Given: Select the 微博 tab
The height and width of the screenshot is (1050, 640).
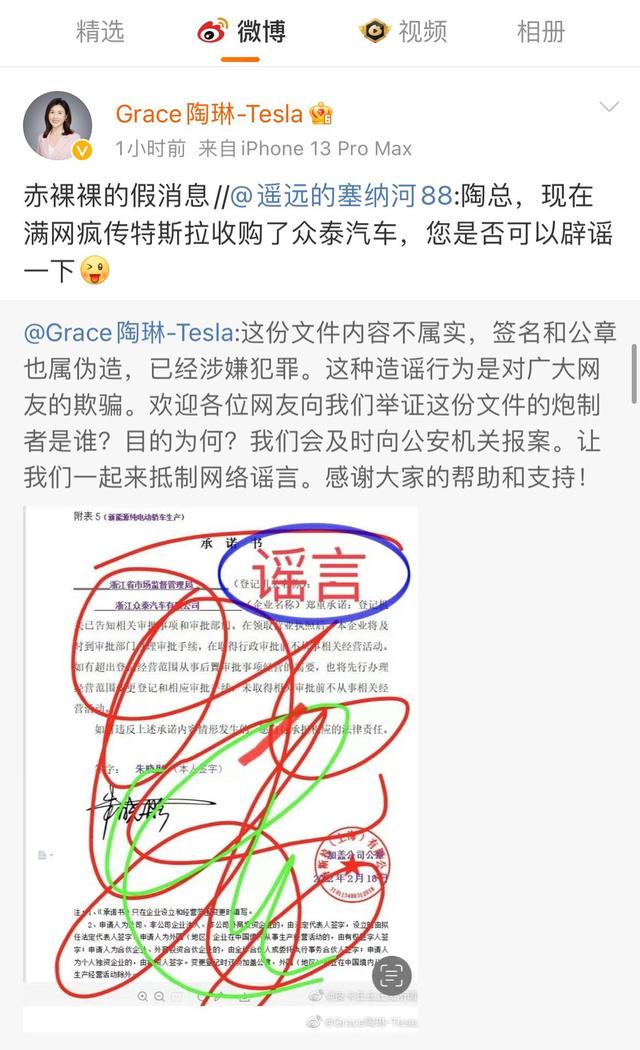Looking at the screenshot, I should [241, 31].
